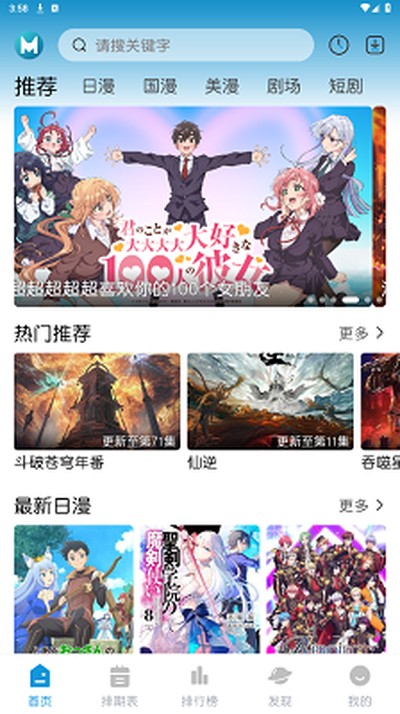View more in 最新日漫

(362, 505)
